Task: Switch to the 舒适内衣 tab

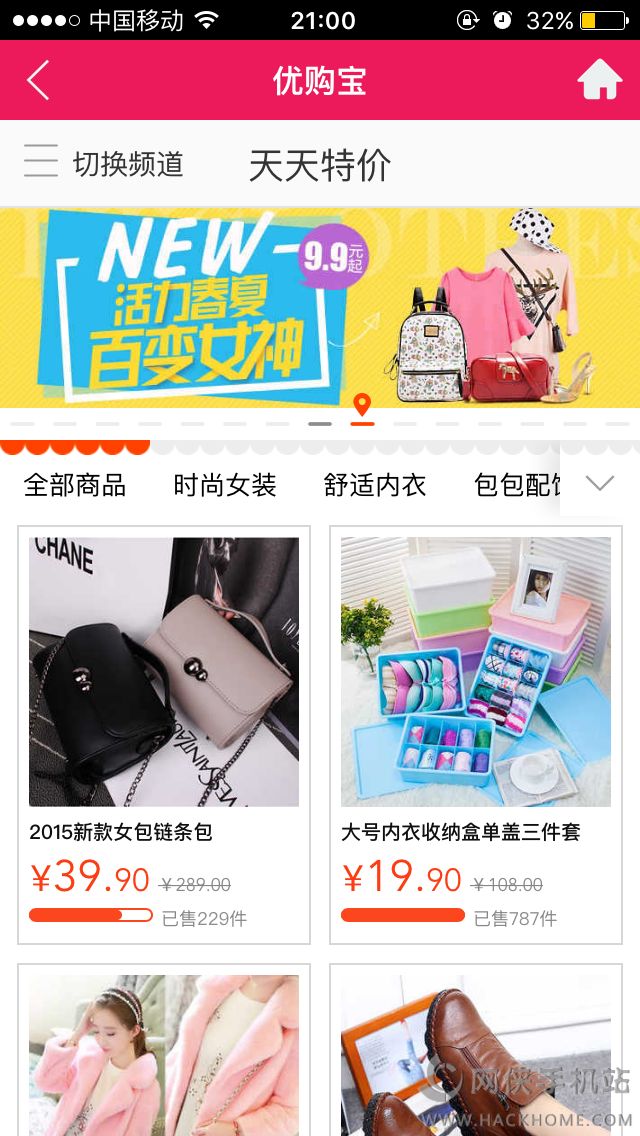Action: pos(375,486)
